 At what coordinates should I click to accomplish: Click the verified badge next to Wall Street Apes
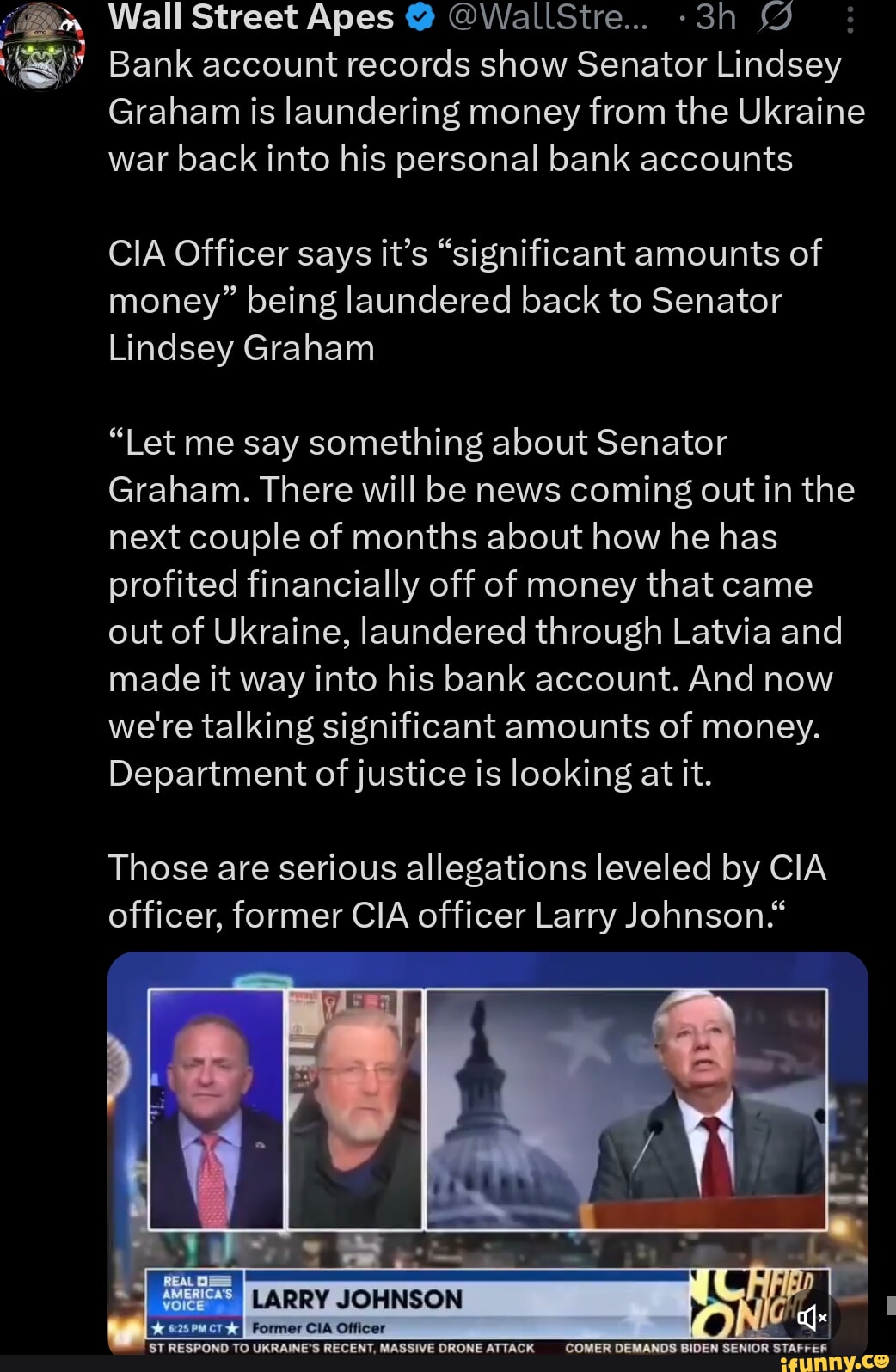coord(419,17)
